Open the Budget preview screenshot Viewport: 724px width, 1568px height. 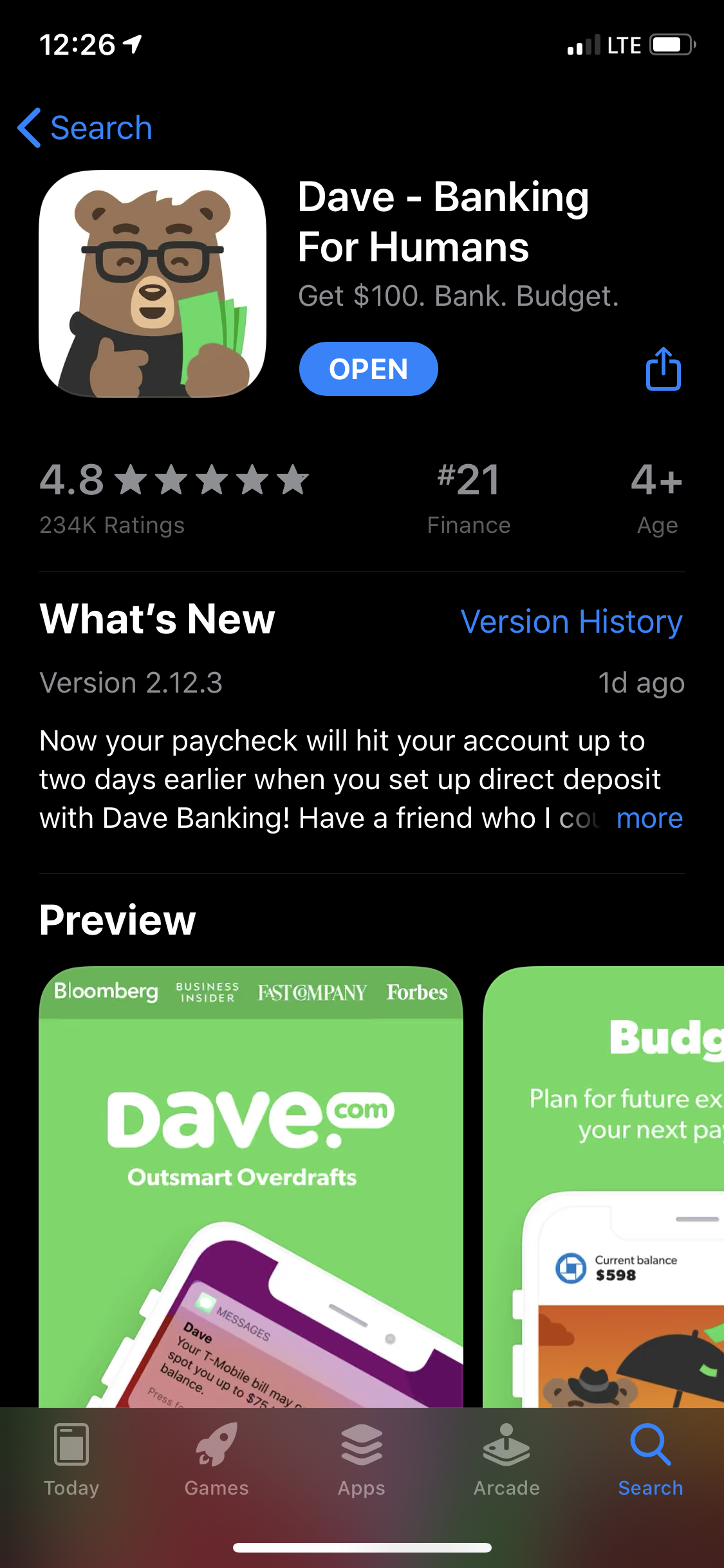coord(605,1184)
